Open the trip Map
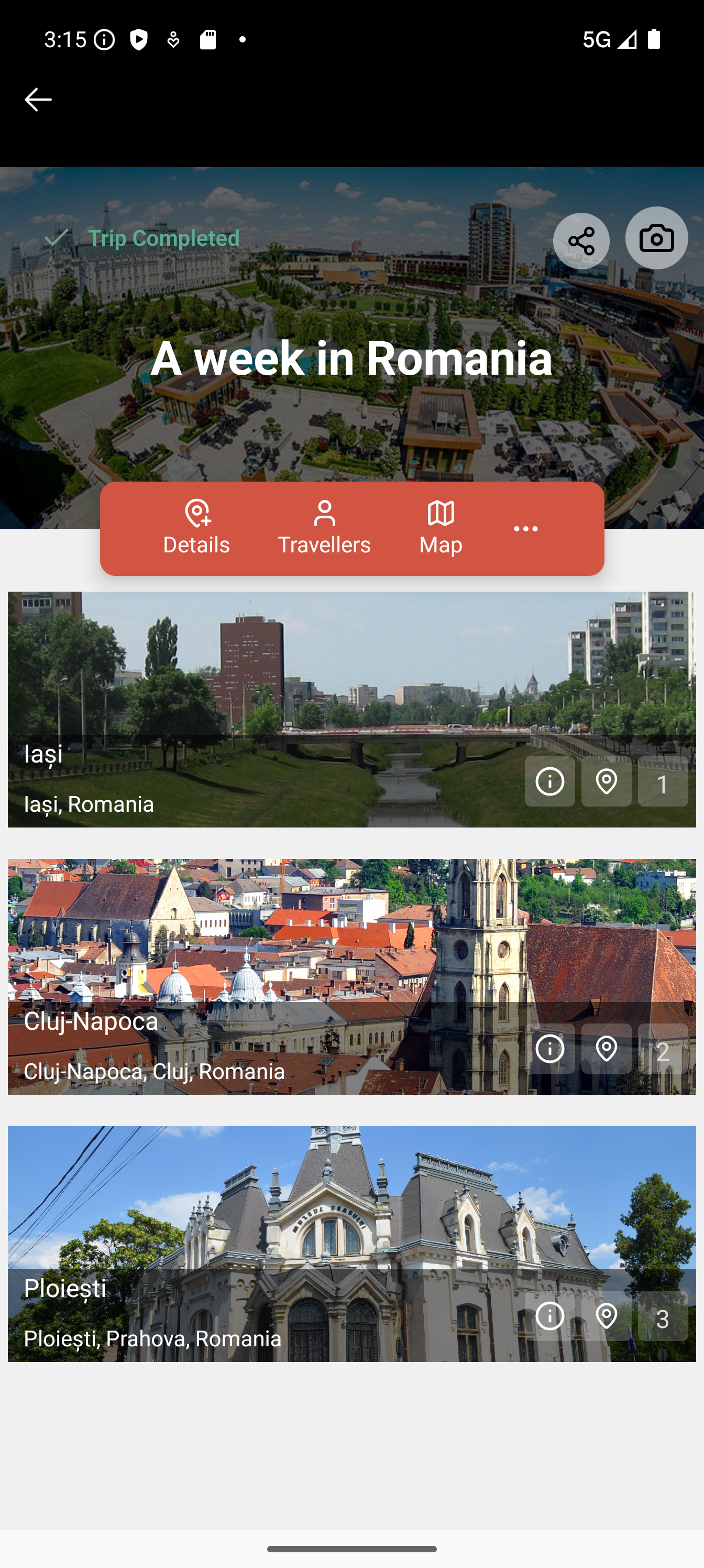Image resolution: width=704 pixels, height=1568 pixels. click(x=441, y=528)
